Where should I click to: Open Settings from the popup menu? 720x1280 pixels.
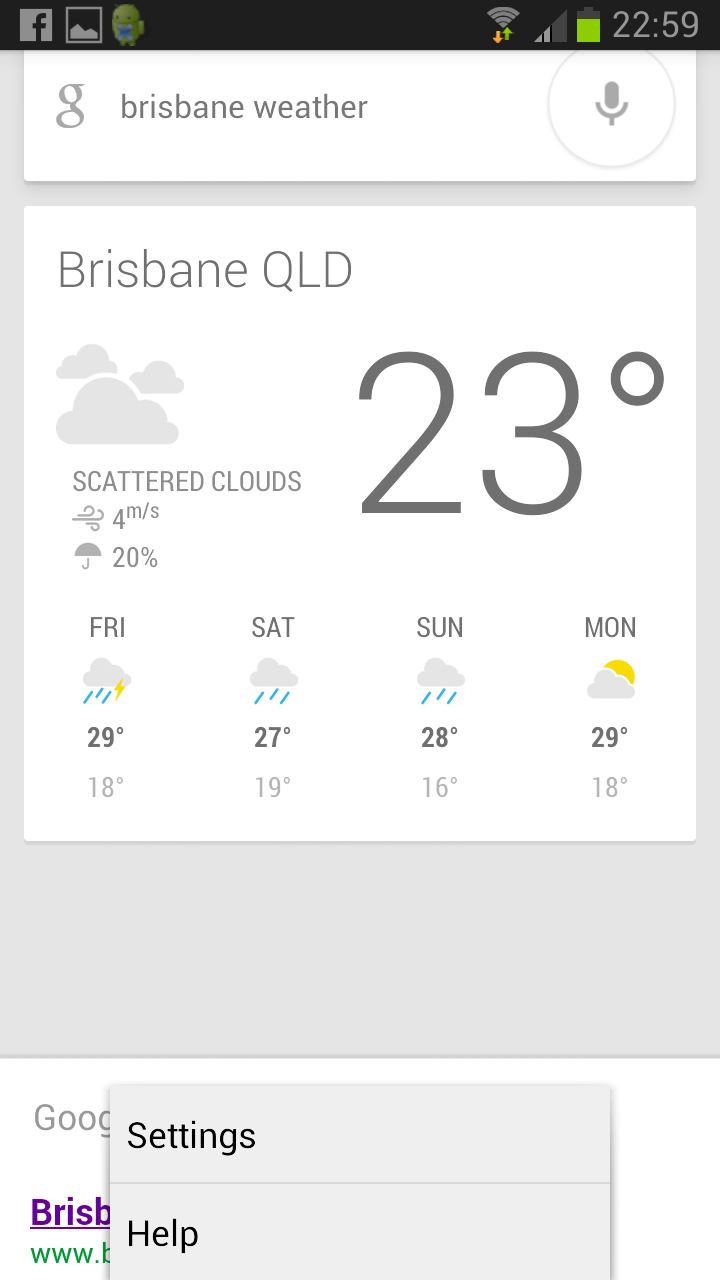pyautogui.click(x=360, y=1135)
